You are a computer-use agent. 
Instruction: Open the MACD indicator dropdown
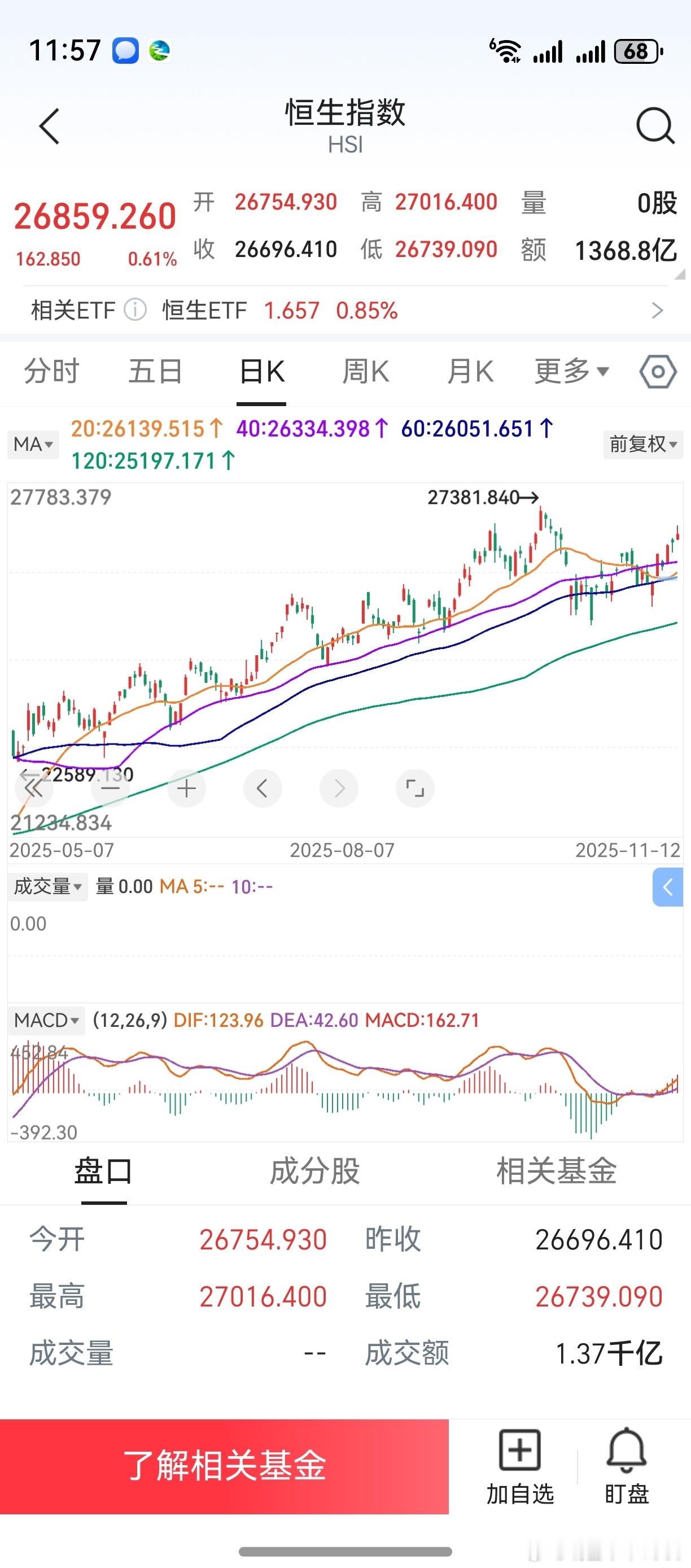[45, 1021]
